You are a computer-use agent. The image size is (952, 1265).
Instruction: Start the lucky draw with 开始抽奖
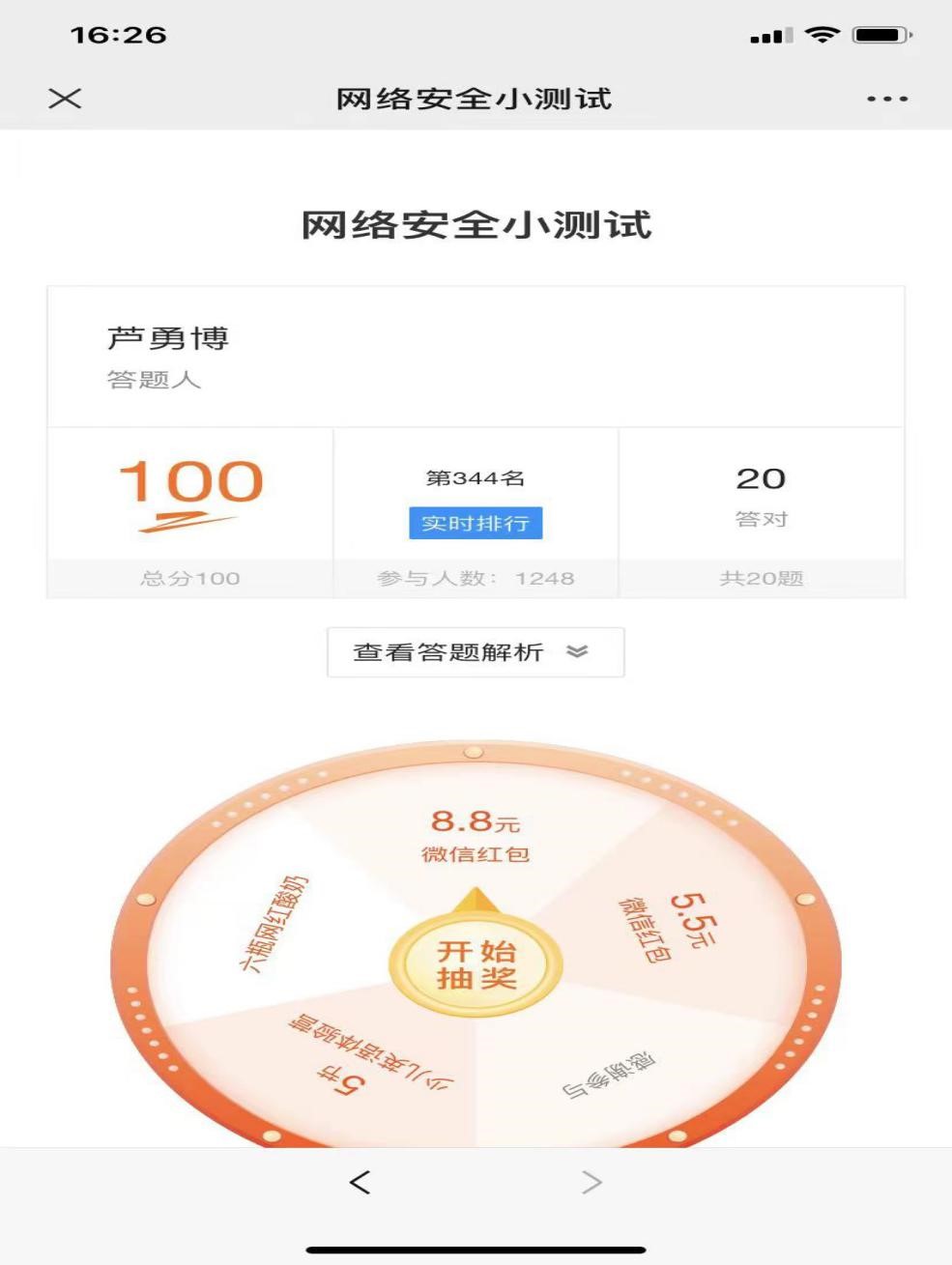click(x=476, y=964)
